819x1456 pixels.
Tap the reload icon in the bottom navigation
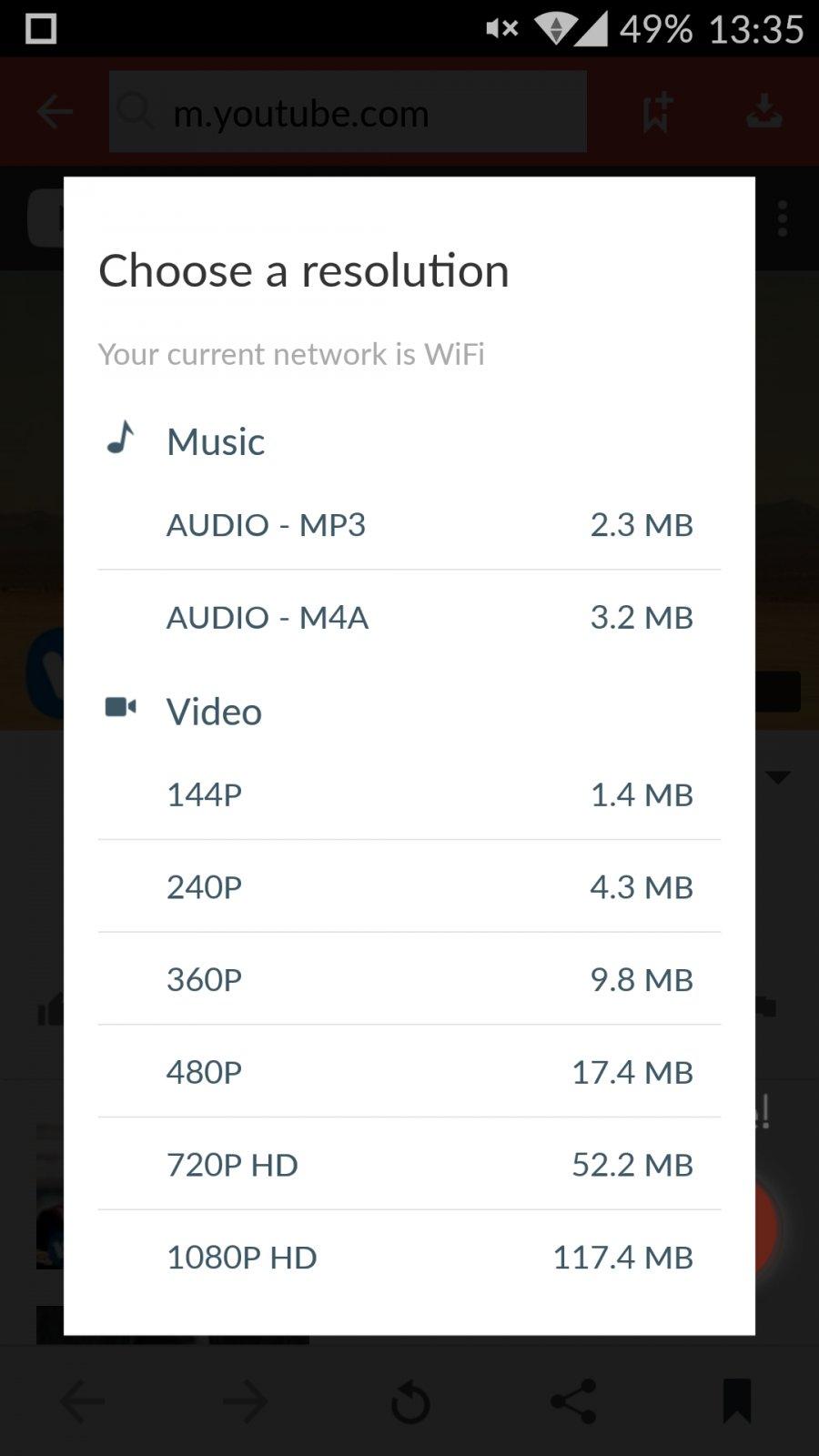(409, 1401)
